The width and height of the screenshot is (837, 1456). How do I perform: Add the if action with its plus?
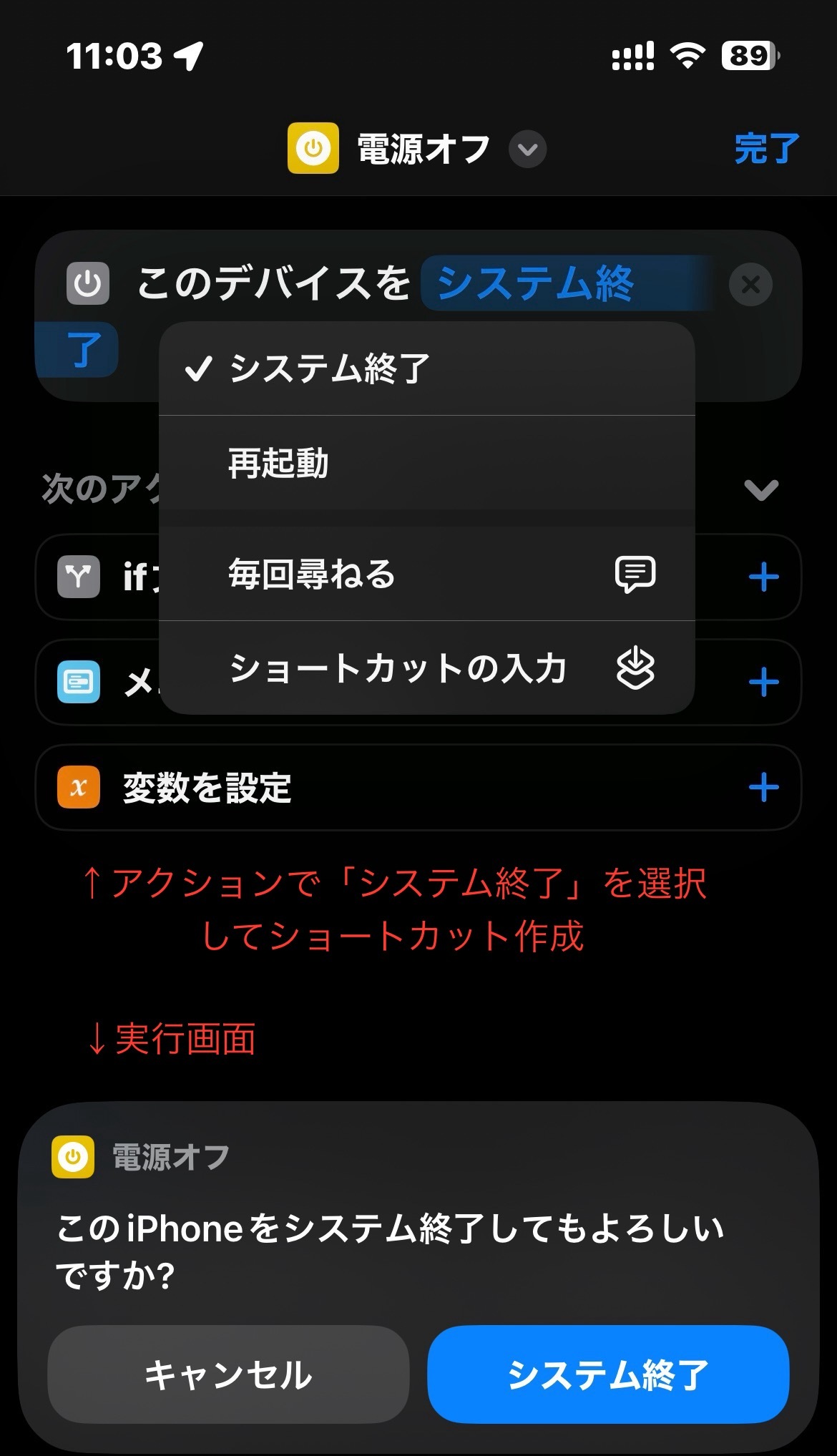[763, 577]
